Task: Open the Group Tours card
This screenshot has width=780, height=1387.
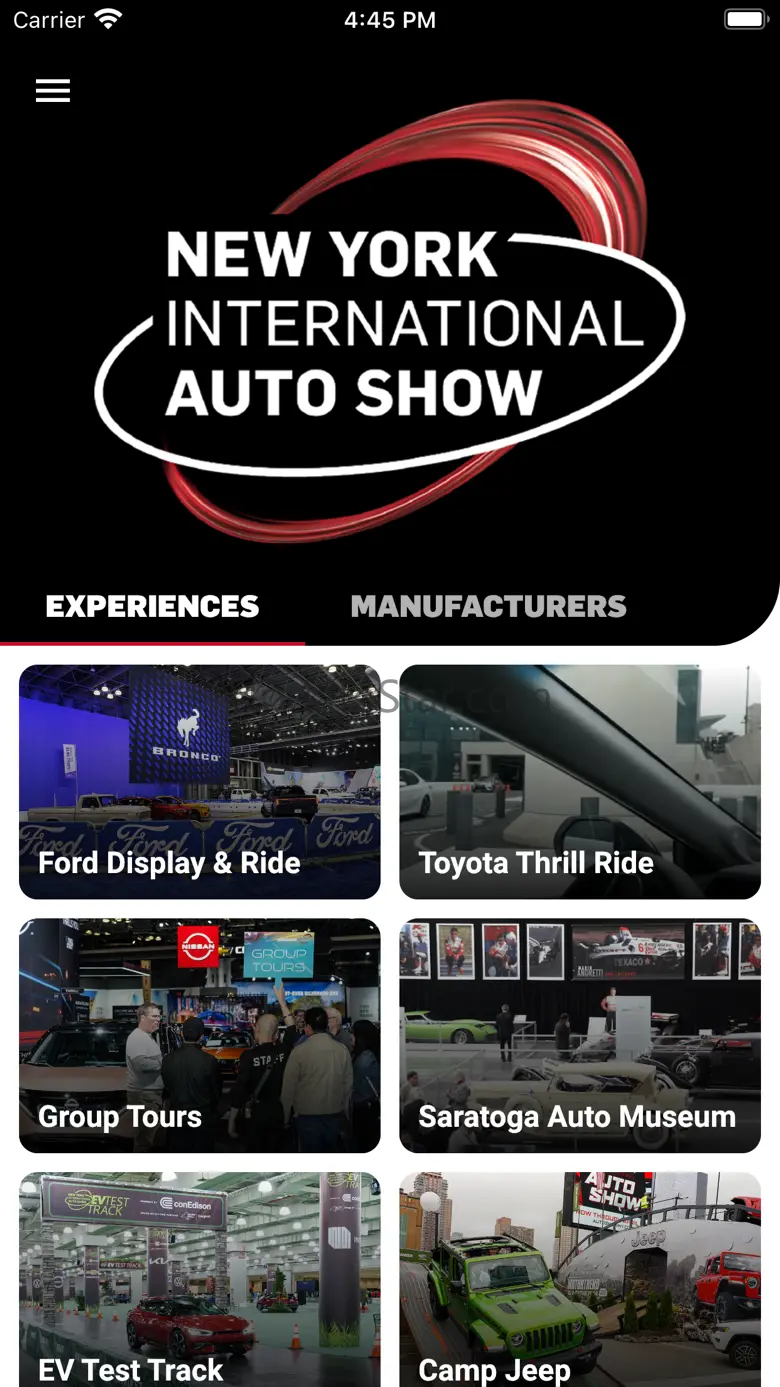Action: click(x=200, y=1036)
